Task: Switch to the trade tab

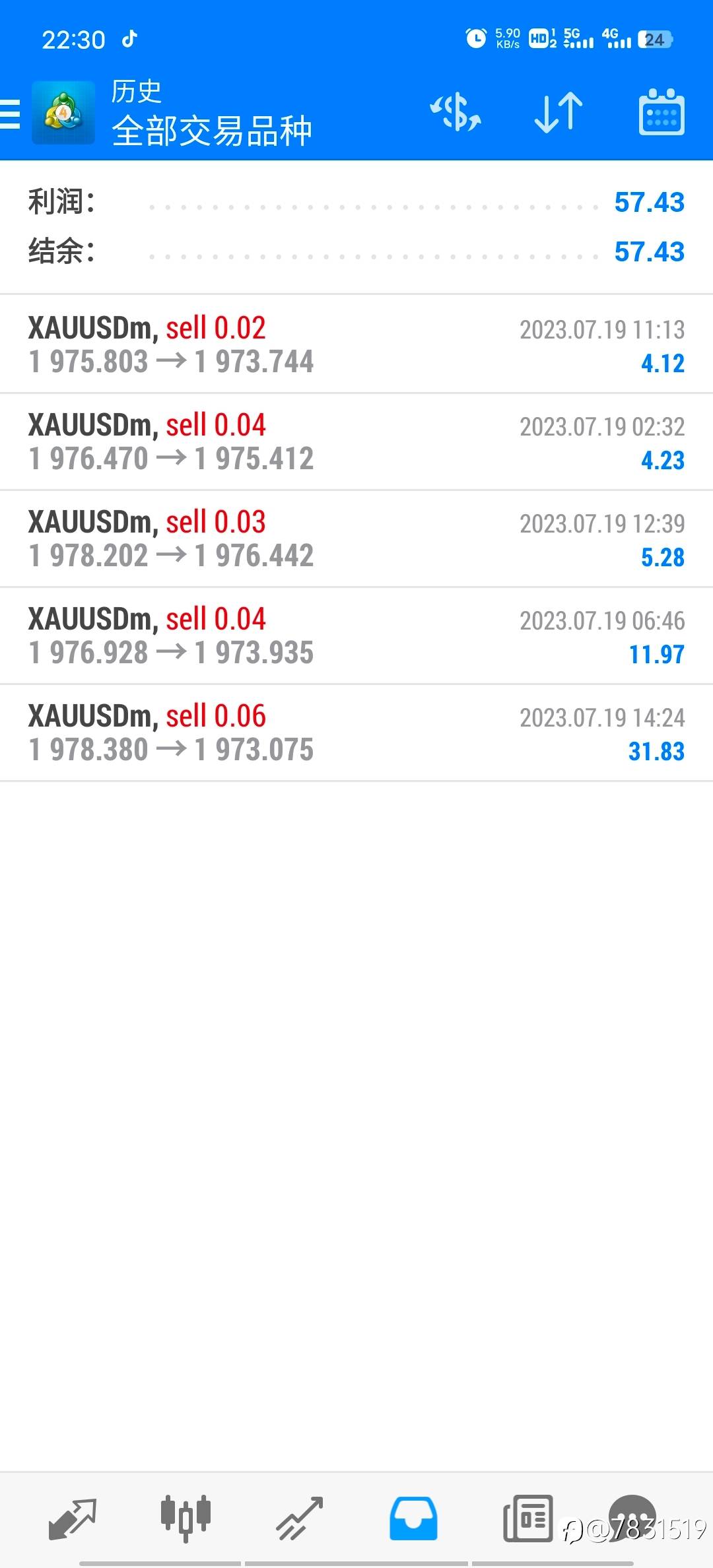Action: pyautogui.click(x=300, y=1518)
